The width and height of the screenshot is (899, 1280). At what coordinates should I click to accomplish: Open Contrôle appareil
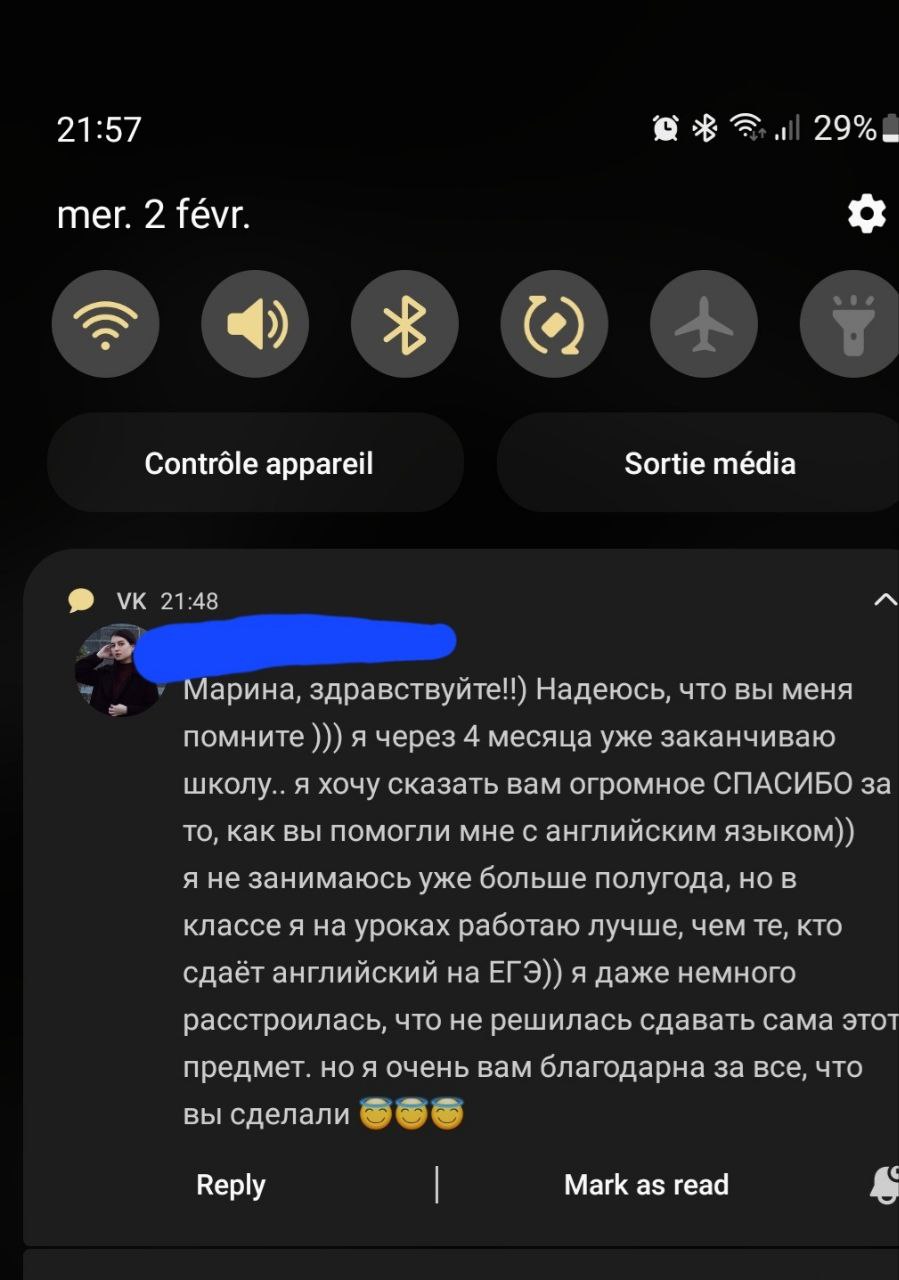click(258, 463)
